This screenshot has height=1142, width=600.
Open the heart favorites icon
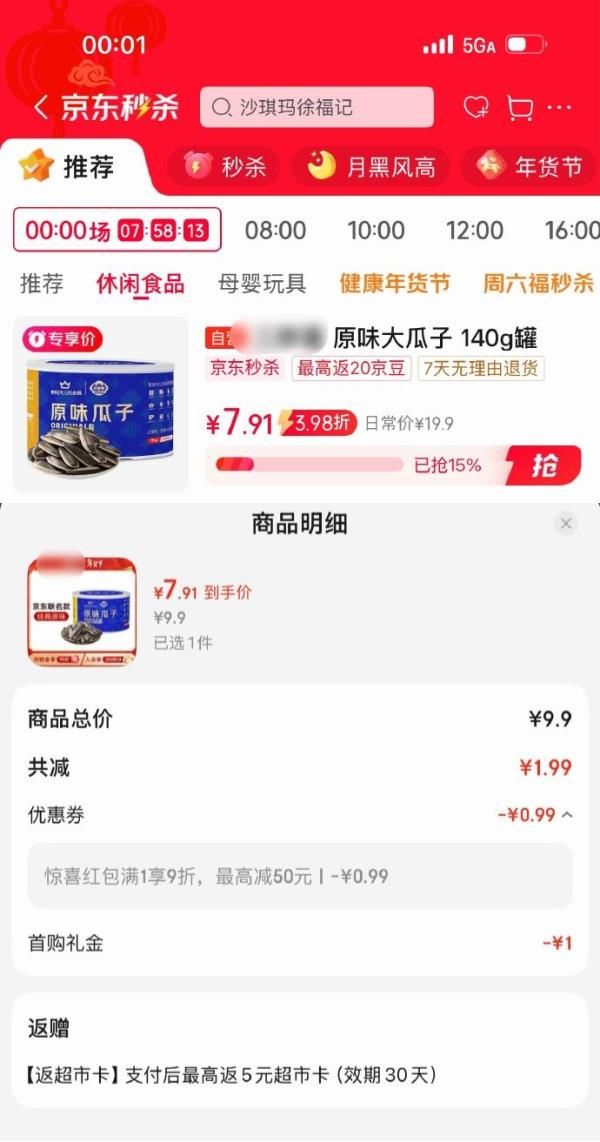476,108
